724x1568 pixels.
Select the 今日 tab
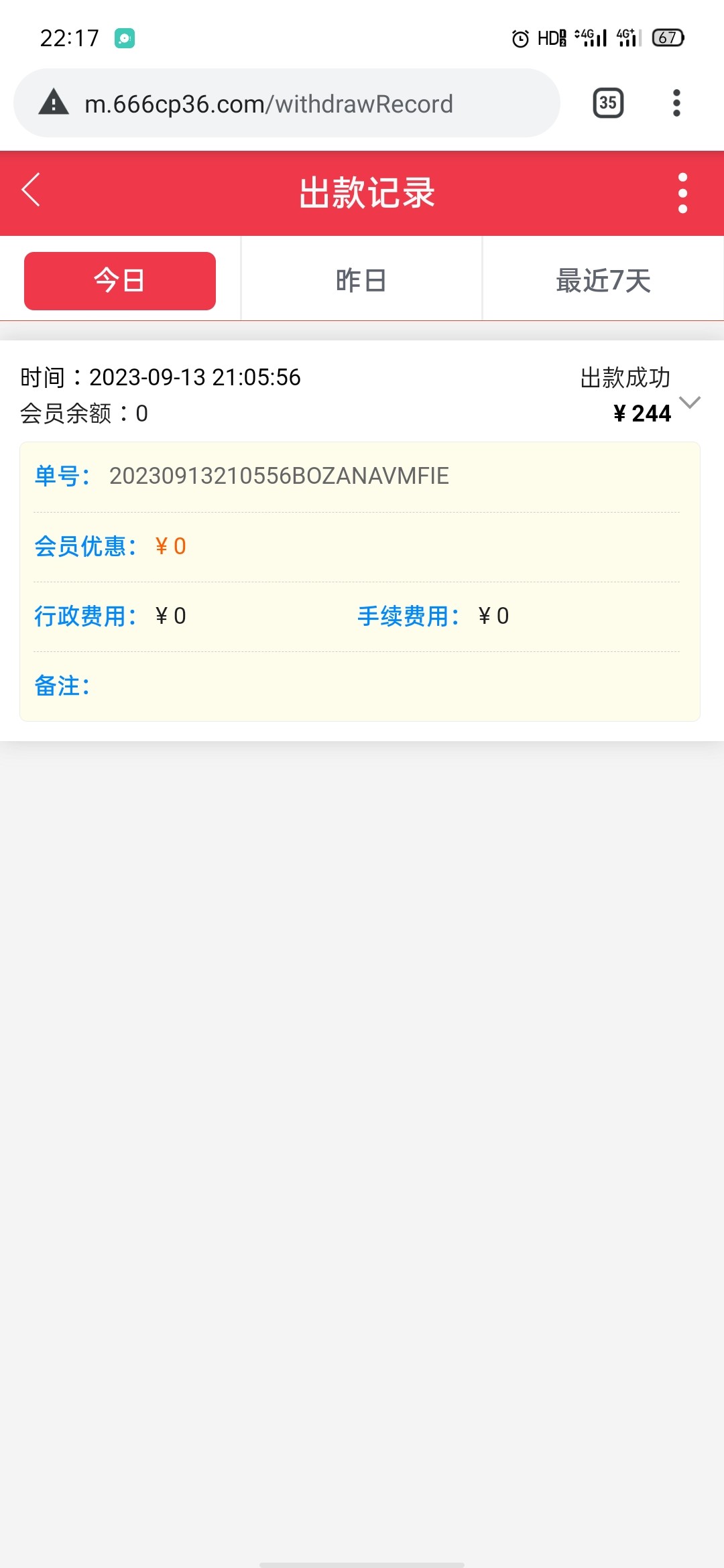(x=120, y=281)
